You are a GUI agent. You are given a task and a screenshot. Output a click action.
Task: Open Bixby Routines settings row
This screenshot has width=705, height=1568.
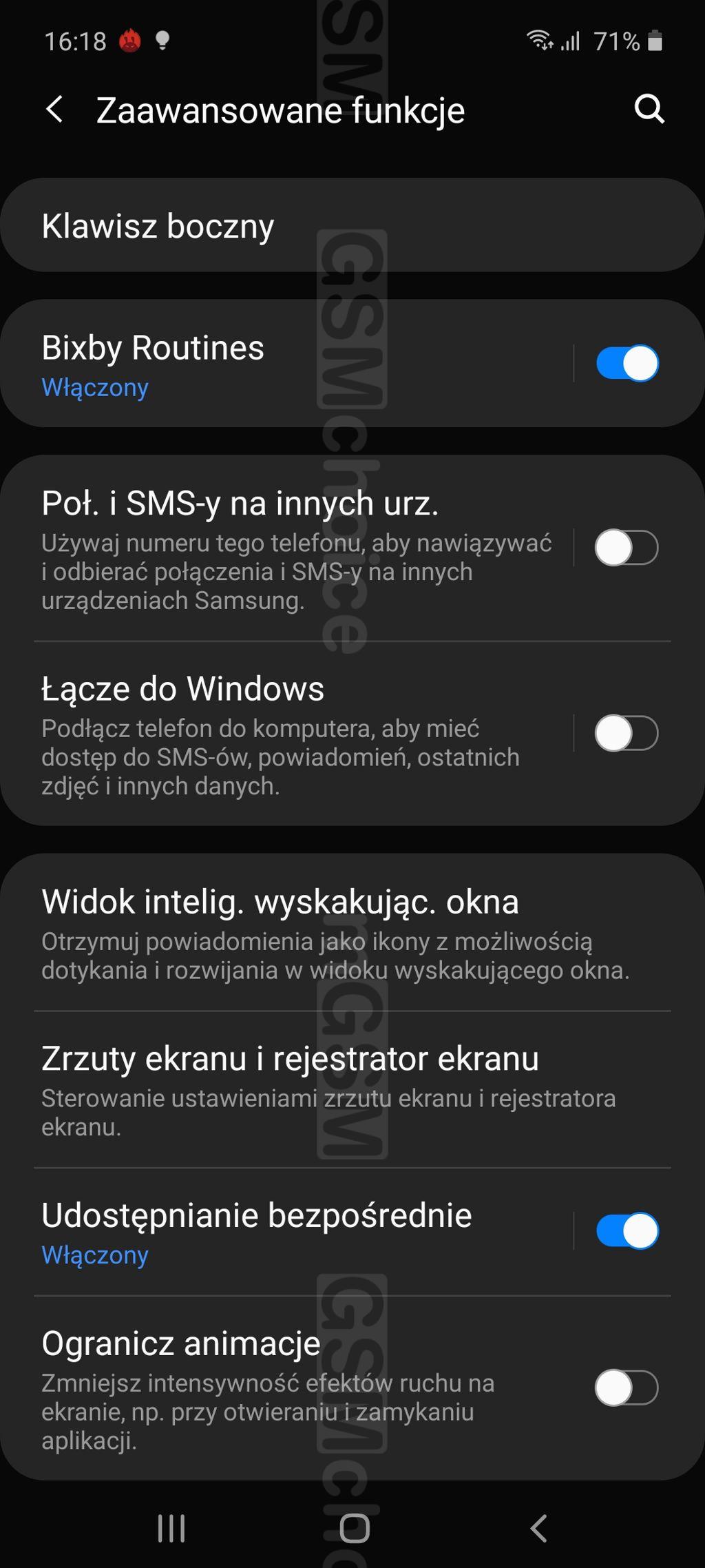(x=275, y=364)
